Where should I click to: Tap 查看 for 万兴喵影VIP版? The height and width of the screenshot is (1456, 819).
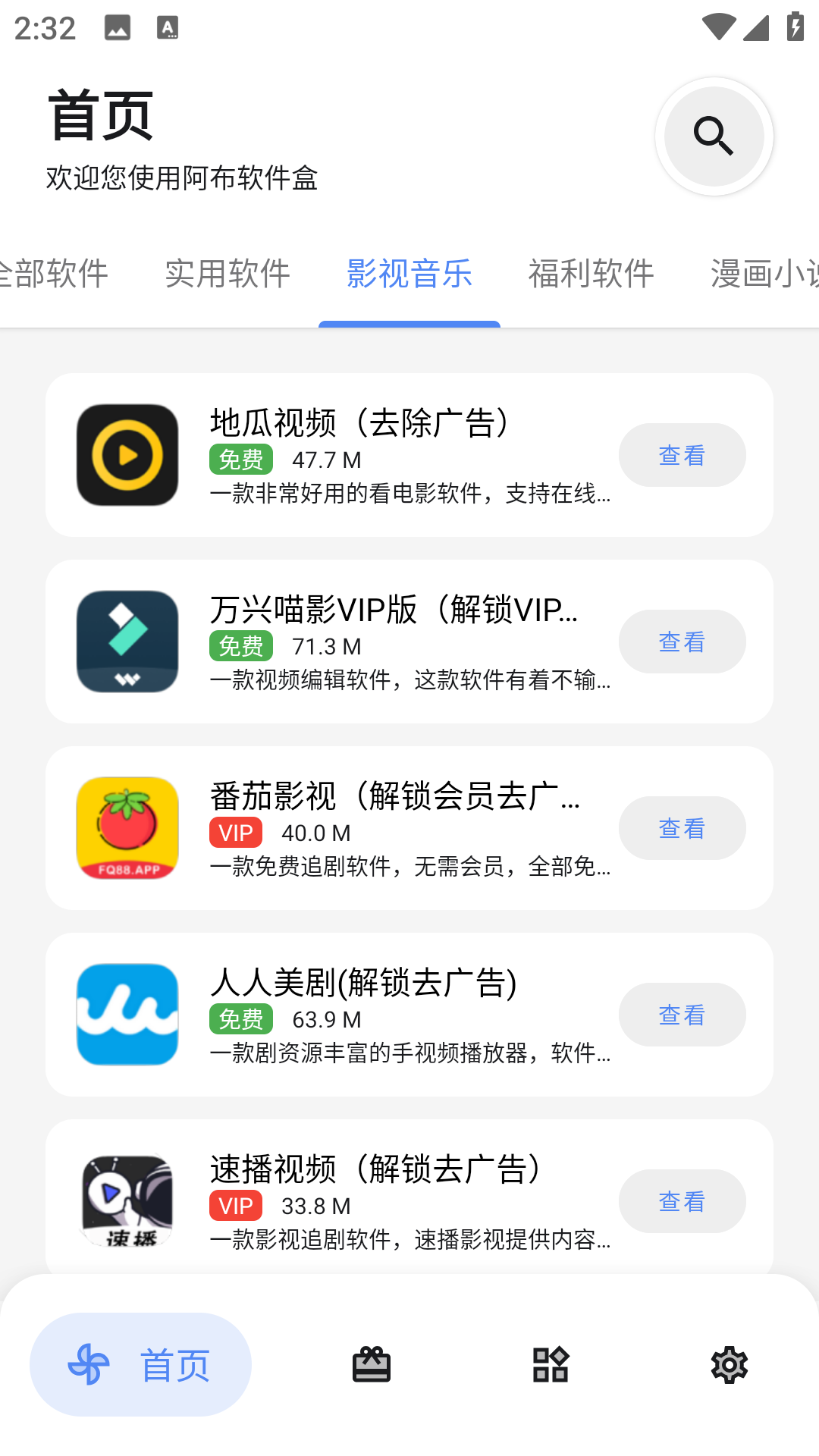[x=682, y=642]
